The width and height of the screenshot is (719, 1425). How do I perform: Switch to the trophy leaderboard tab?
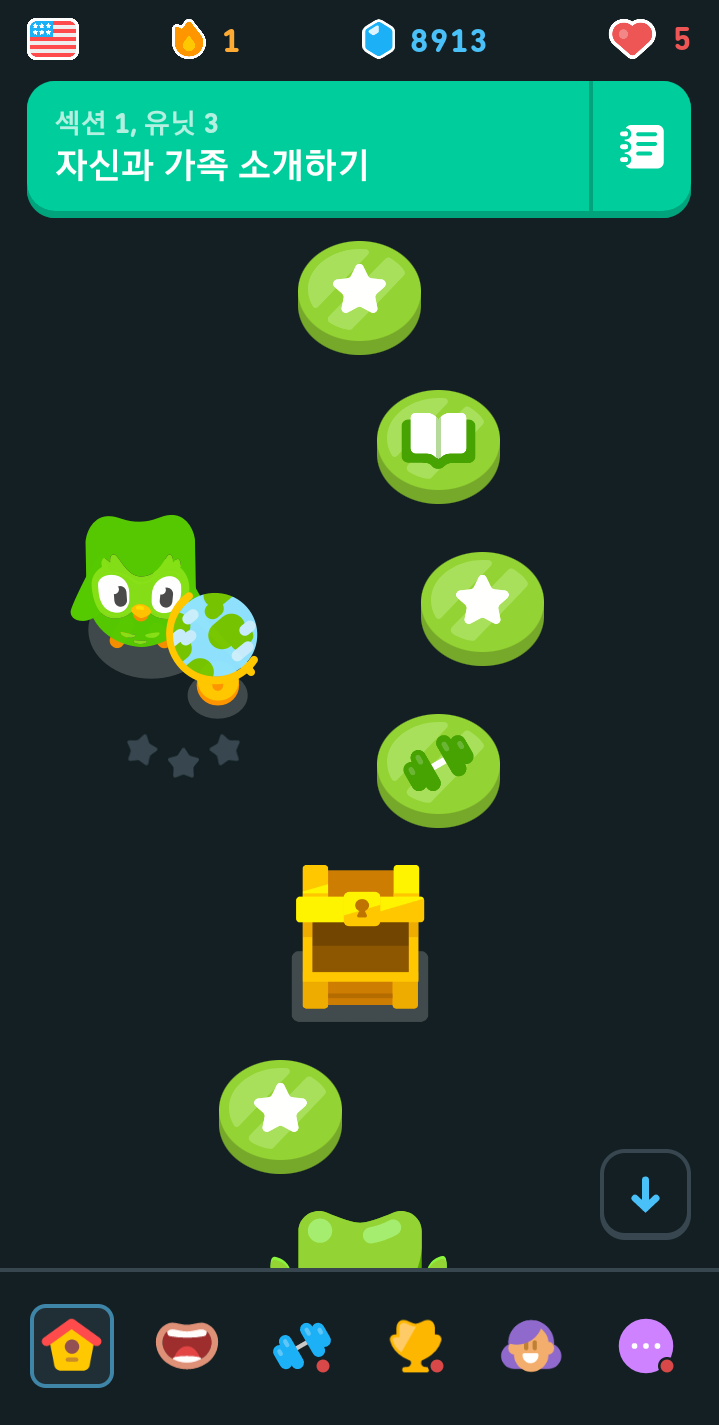tap(416, 1346)
